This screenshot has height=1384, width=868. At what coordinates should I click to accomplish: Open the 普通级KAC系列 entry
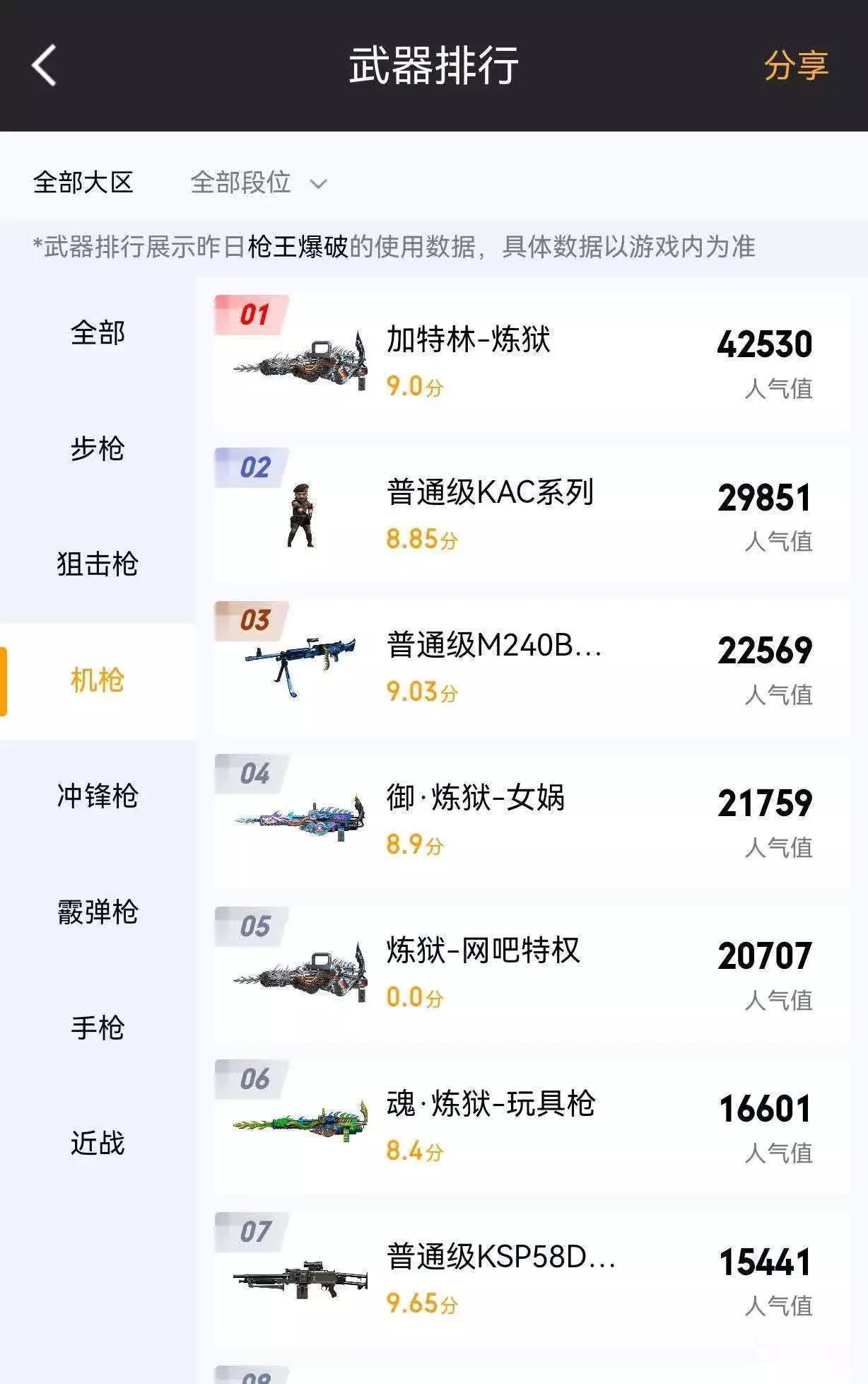coord(531,515)
